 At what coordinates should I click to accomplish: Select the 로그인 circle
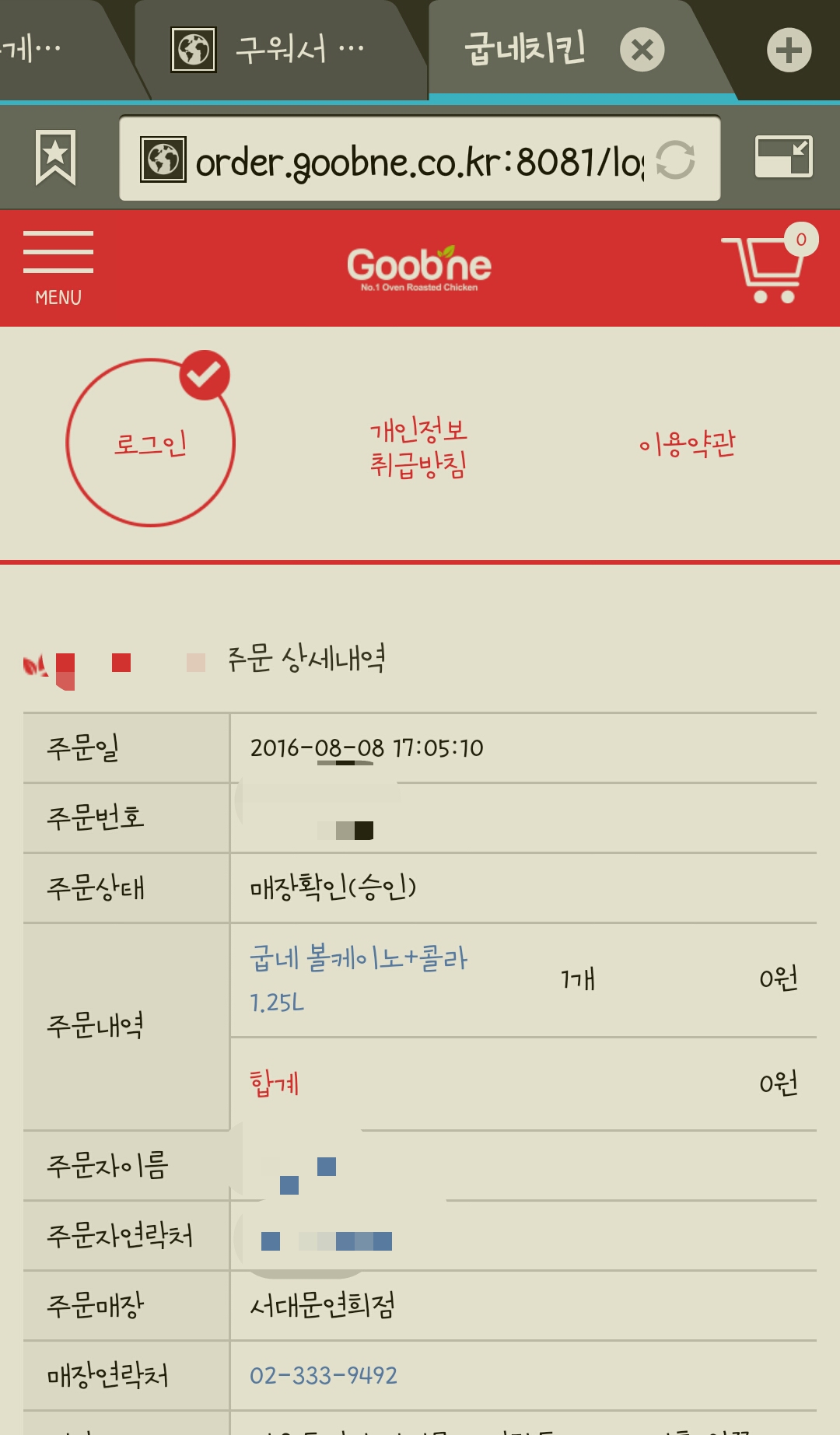coord(150,443)
